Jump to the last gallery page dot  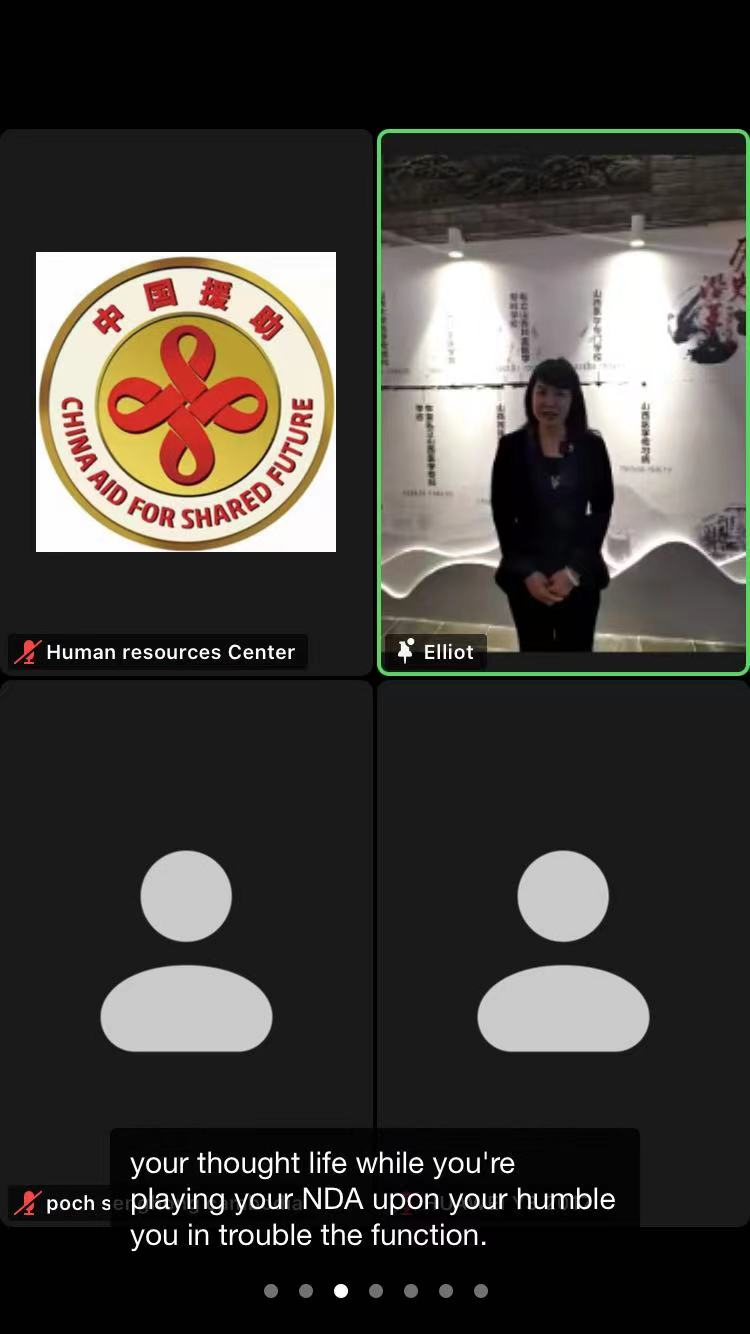[481, 1291]
